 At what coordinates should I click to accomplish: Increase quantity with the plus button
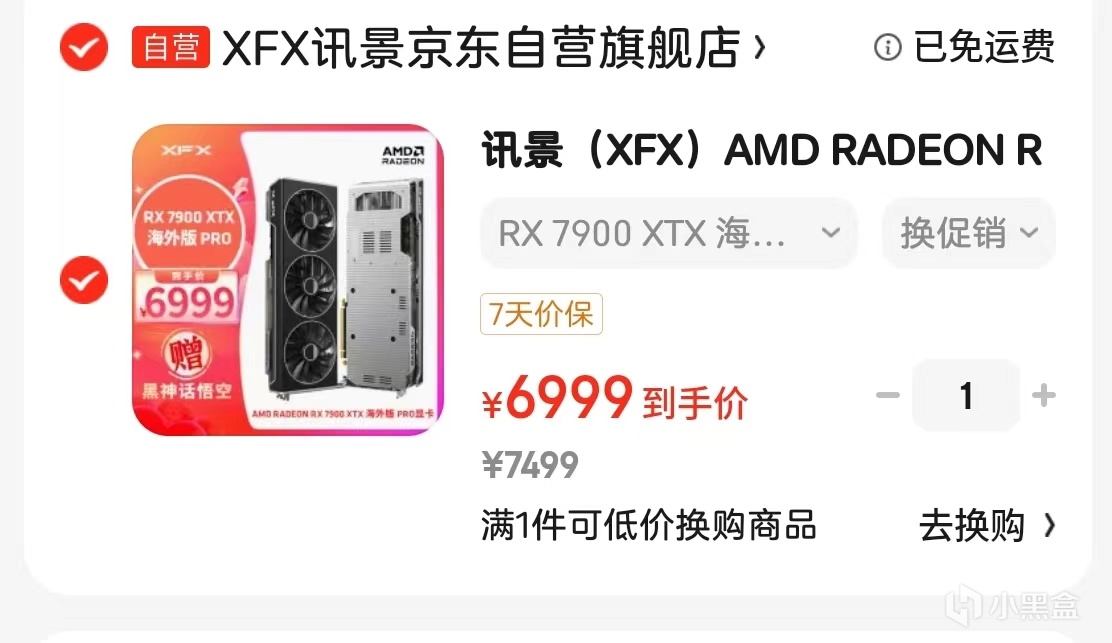(x=1043, y=396)
